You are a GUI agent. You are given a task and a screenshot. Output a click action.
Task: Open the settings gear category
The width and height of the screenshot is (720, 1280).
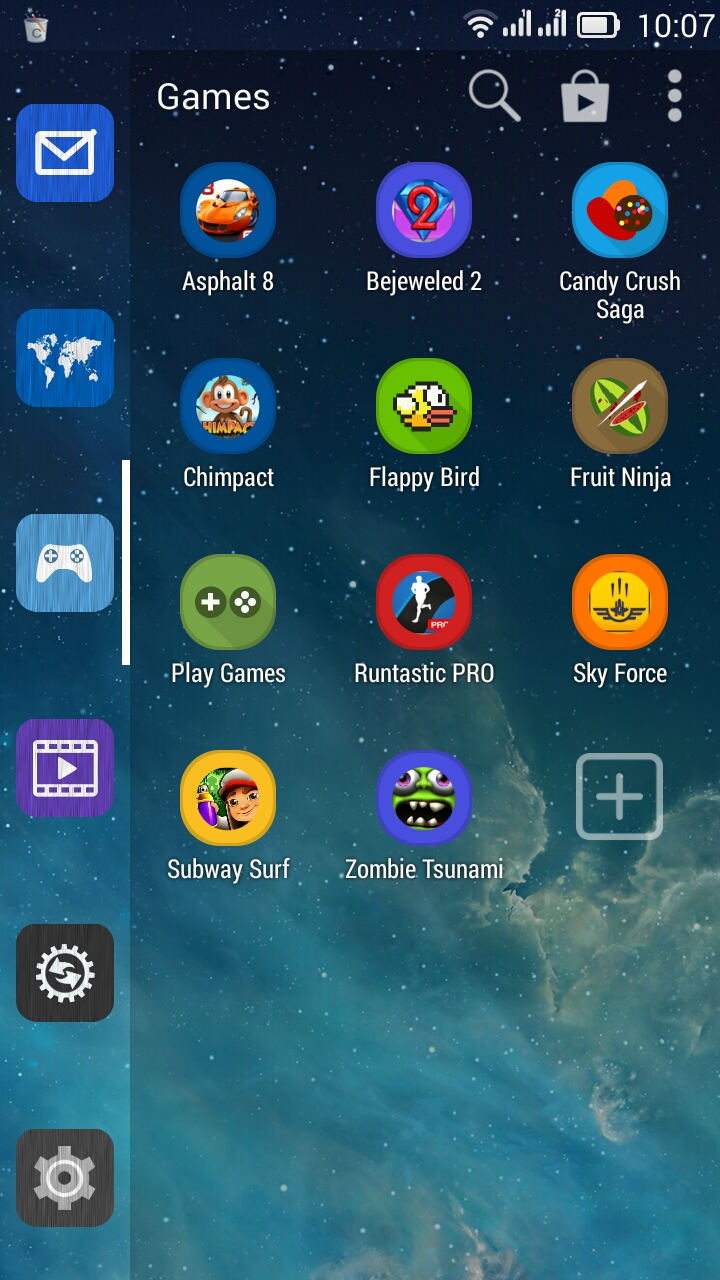(x=65, y=1178)
